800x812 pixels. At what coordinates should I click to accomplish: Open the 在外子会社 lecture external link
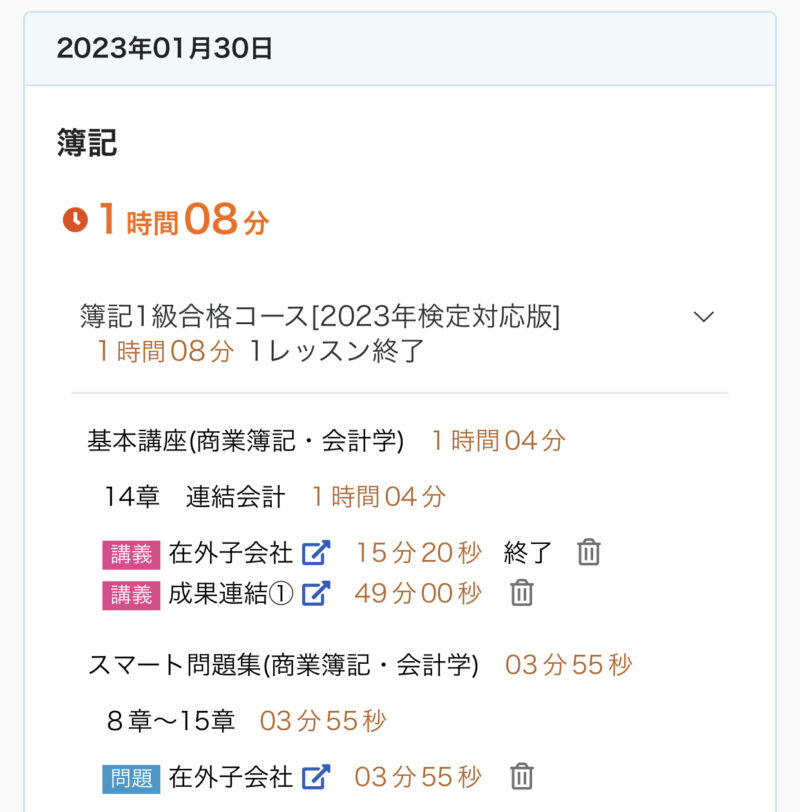(316, 552)
